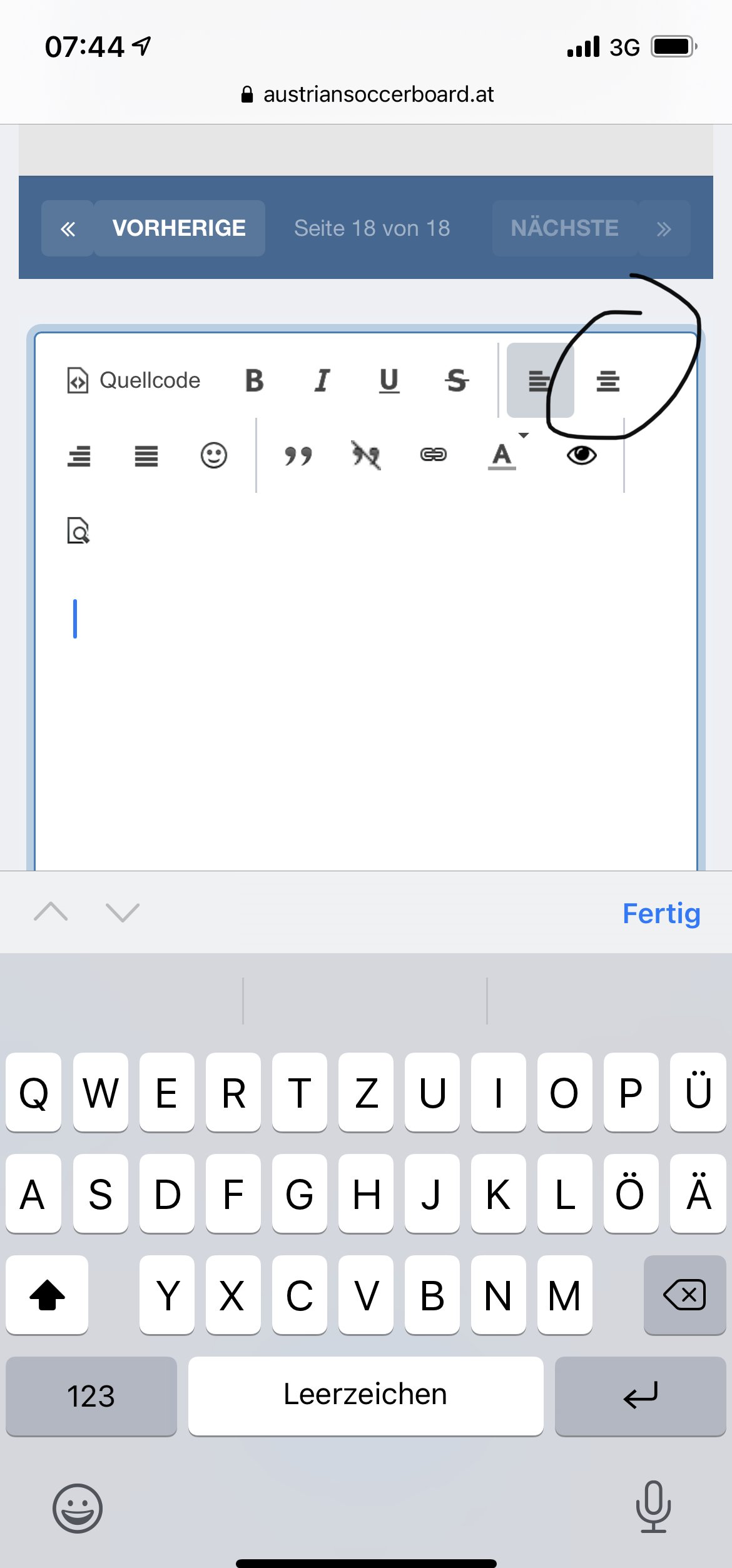Image resolution: width=732 pixels, height=1568 pixels.
Task: Right-align the text
Action: 79,456
